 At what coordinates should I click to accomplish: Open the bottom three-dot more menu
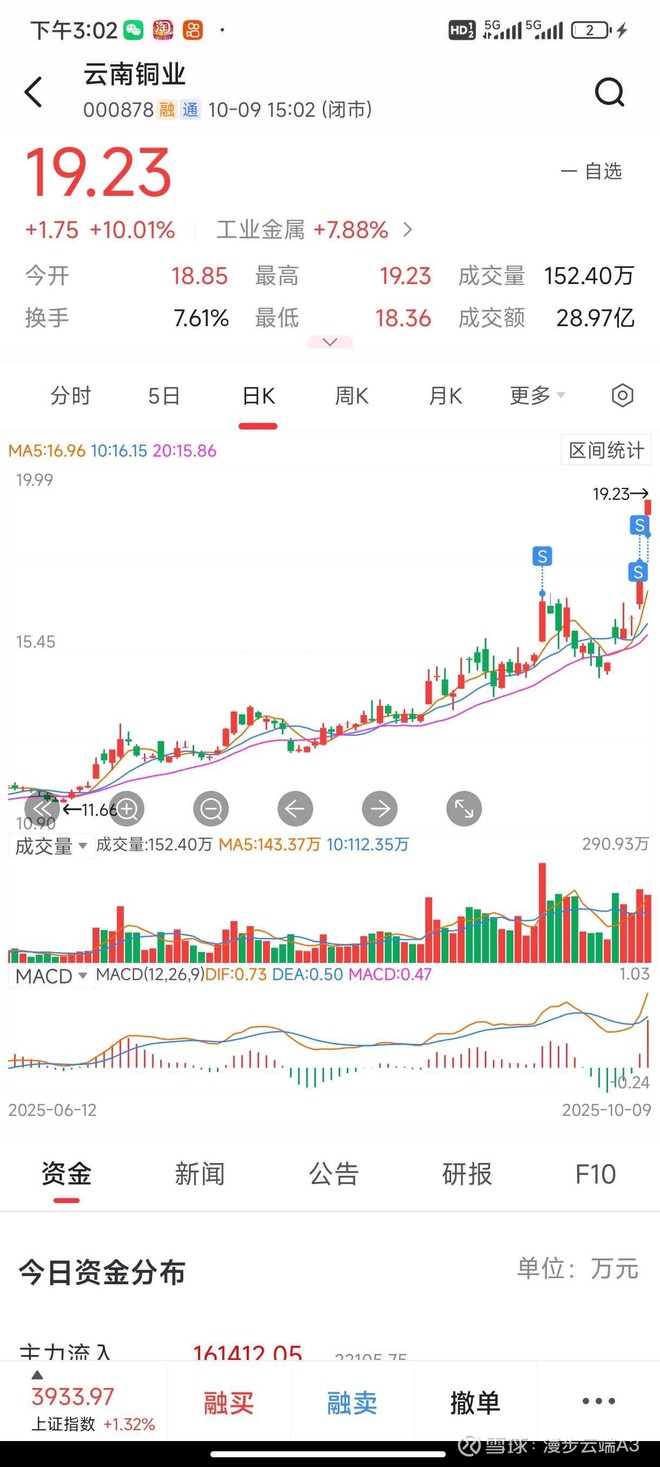(598, 1402)
